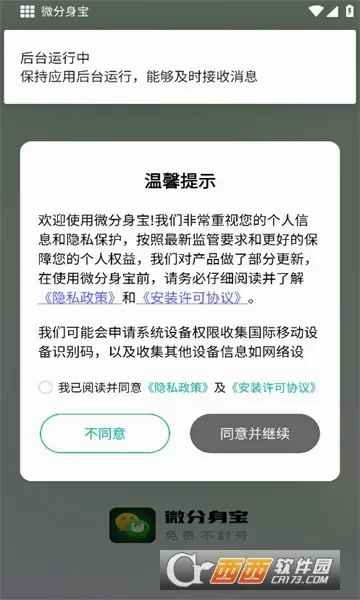Tap the 不同意 button
The width and height of the screenshot is (360, 600).
pos(105,434)
